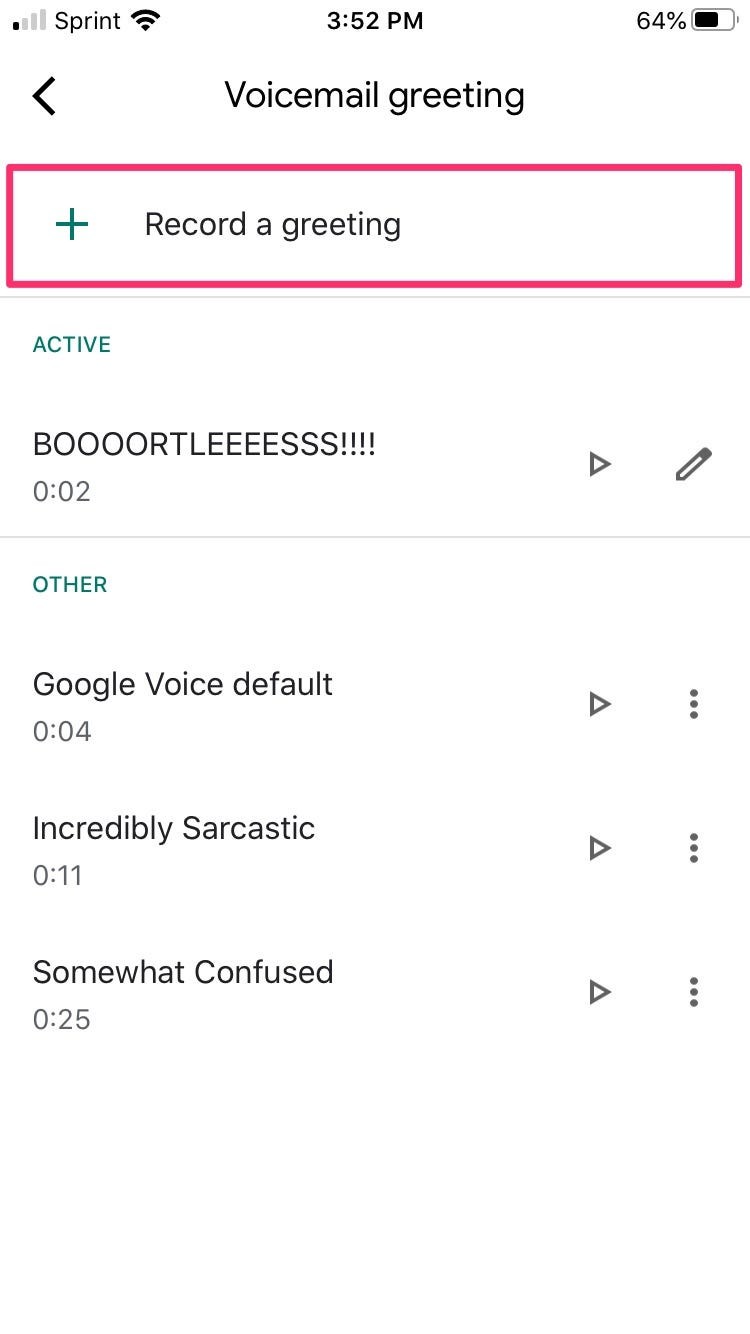This screenshot has width=750, height=1334.
Task: Tap the plus icon to add a greeting
Action: click(x=71, y=224)
